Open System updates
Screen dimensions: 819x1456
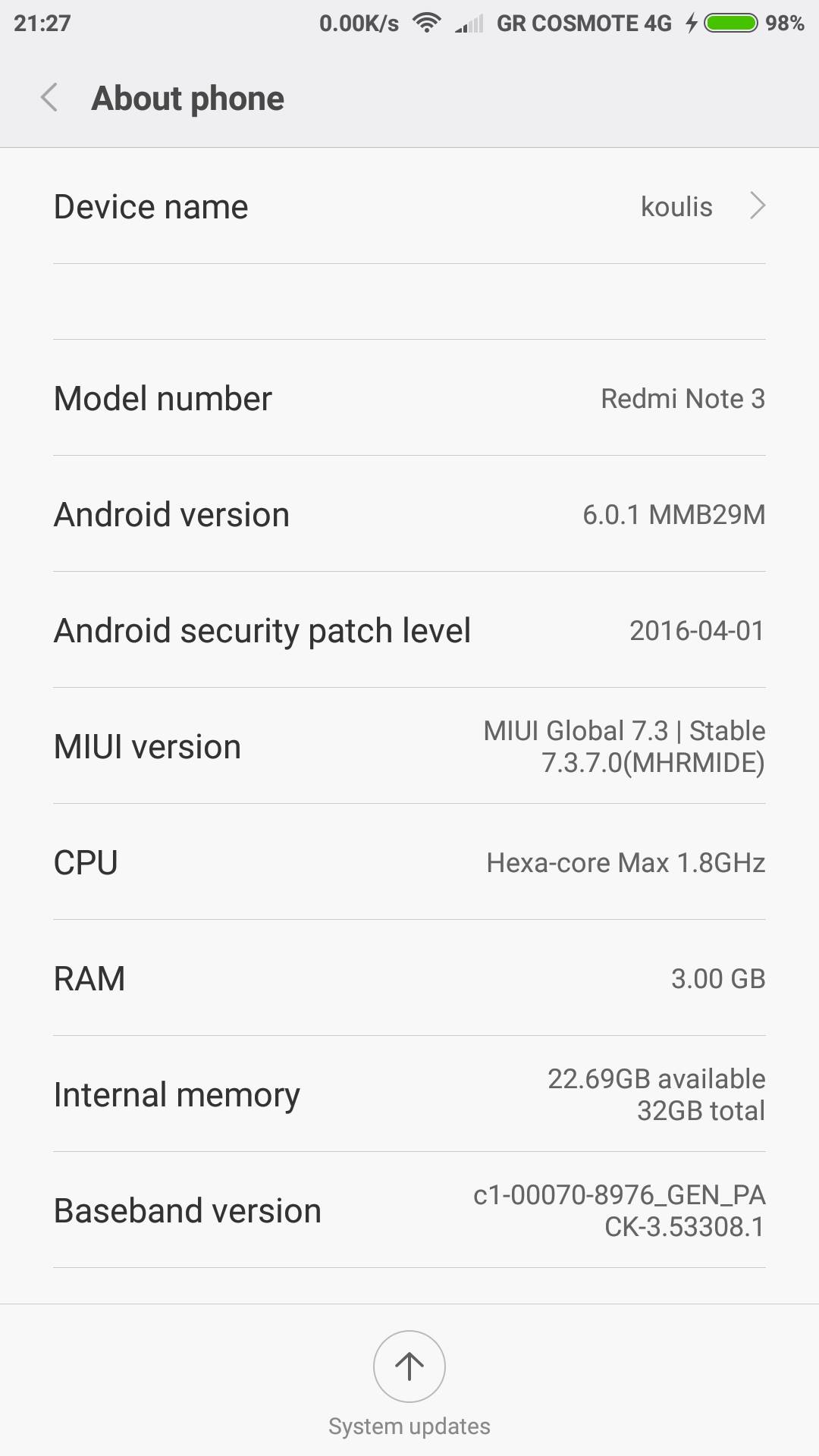(x=409, y=1367)
